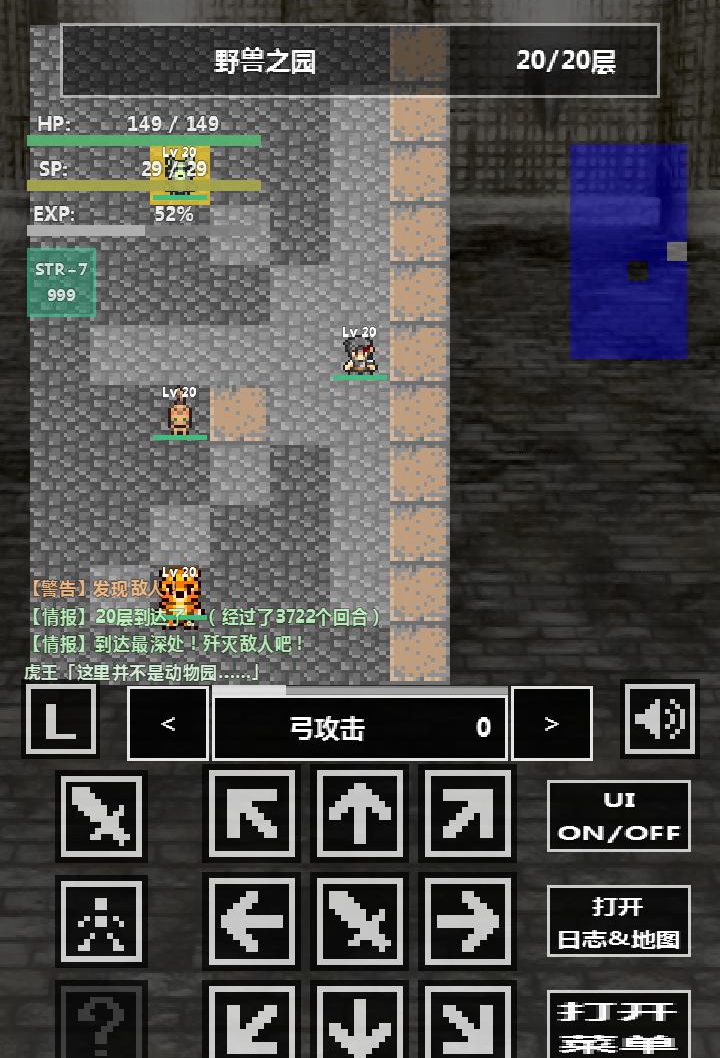Attack with the center sword button
Screen dimensions: 720x1058
pyautogui.click(x=360, y=920)
